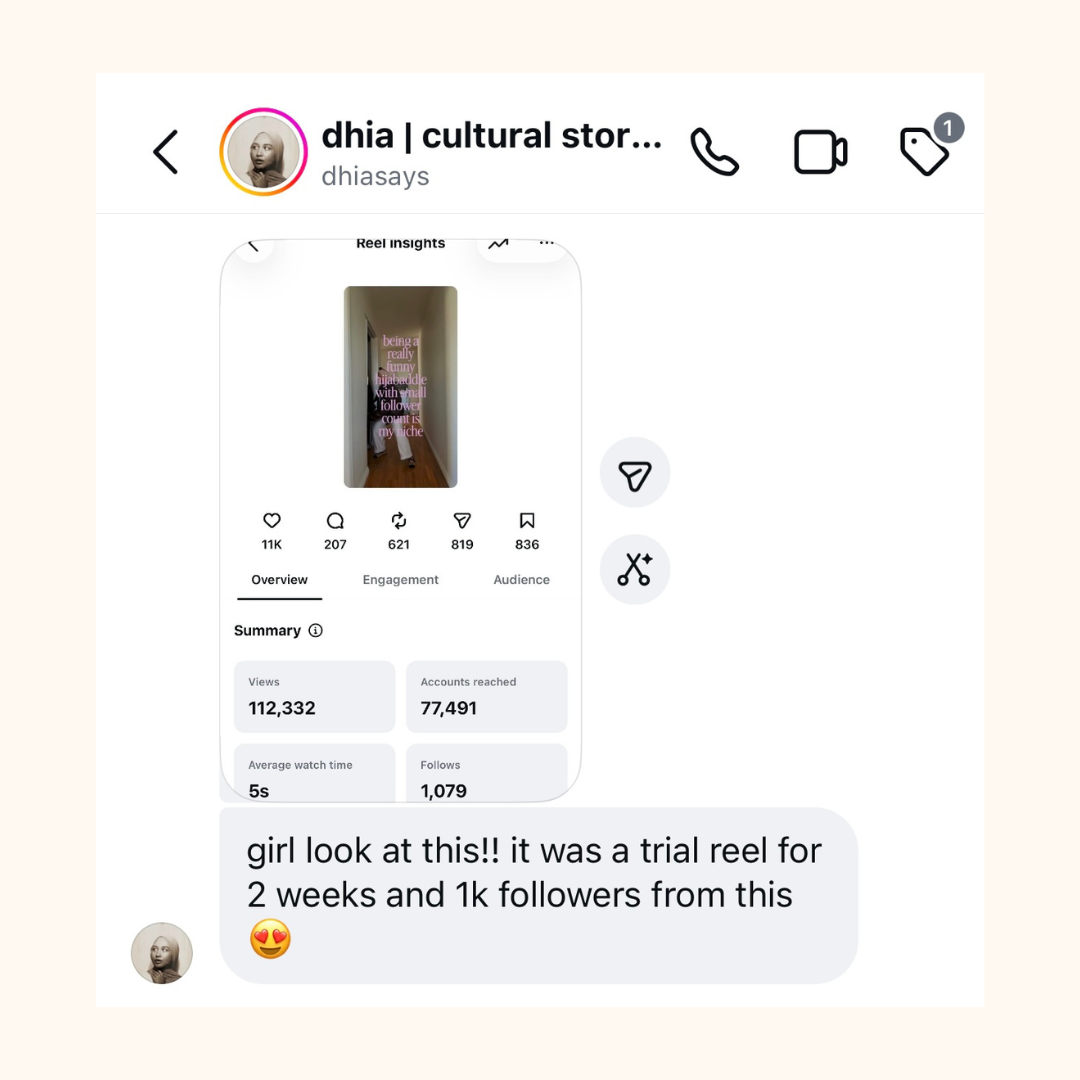Start a video call with dhiasays
This screenshot has height=1080, width=1080.
820,152
